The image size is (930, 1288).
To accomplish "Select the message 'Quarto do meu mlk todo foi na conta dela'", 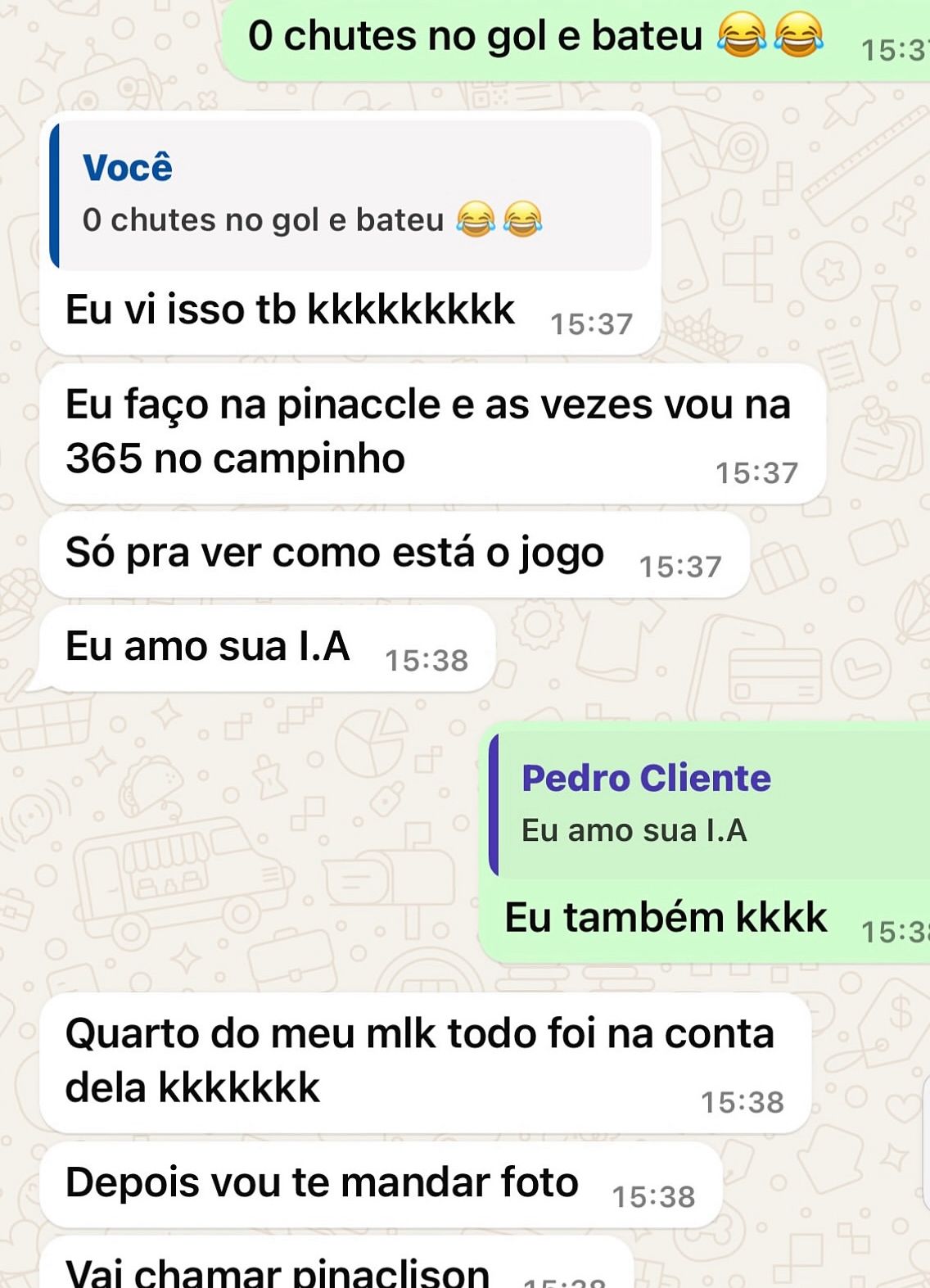I will click(418, 1060).
